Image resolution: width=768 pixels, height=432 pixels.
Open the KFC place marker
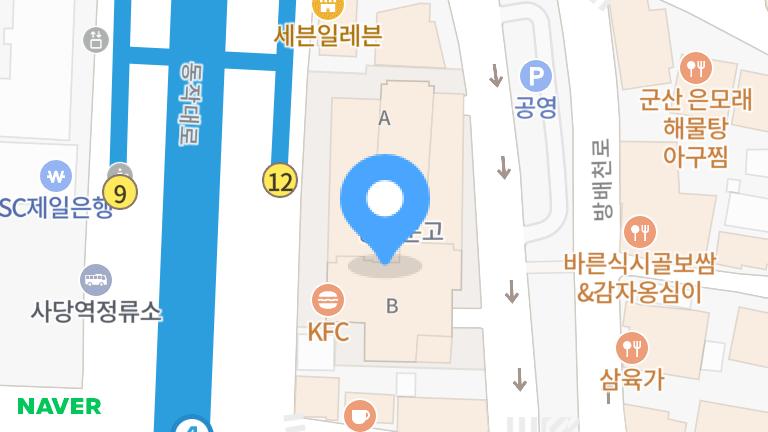[x=328, y=299]
